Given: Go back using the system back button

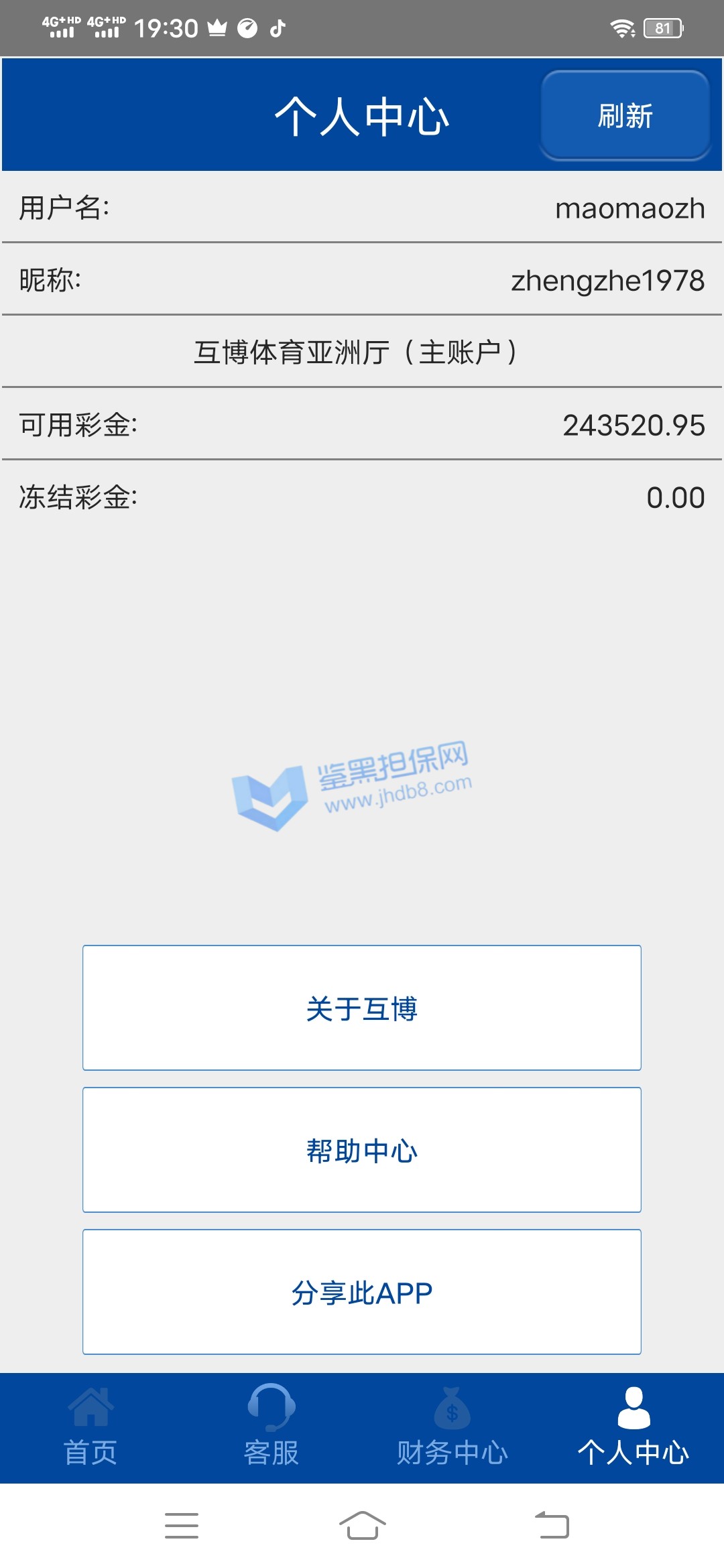Looking at the screenshot, I should (x=552, y=1525).
